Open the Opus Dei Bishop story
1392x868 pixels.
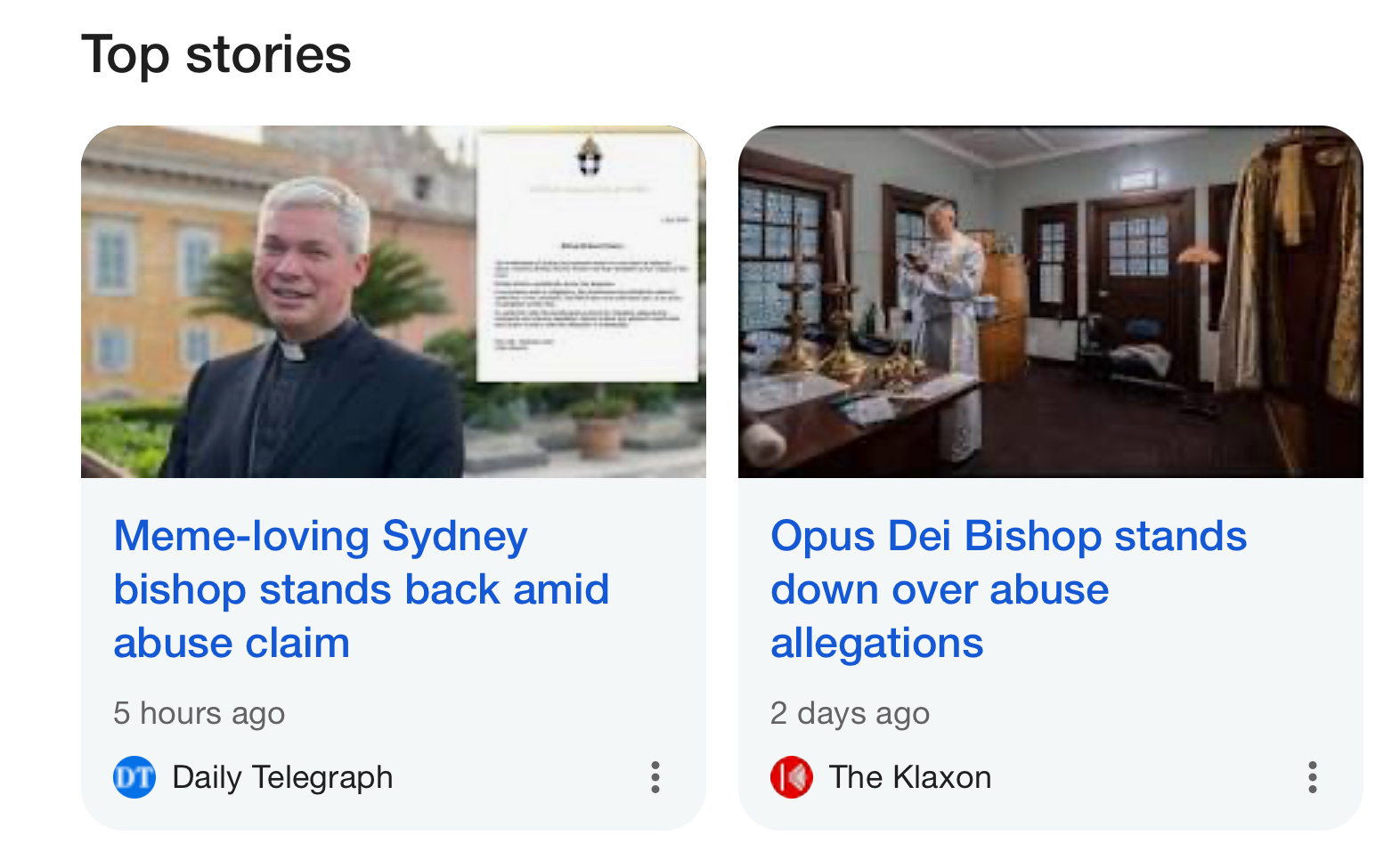1008,588
